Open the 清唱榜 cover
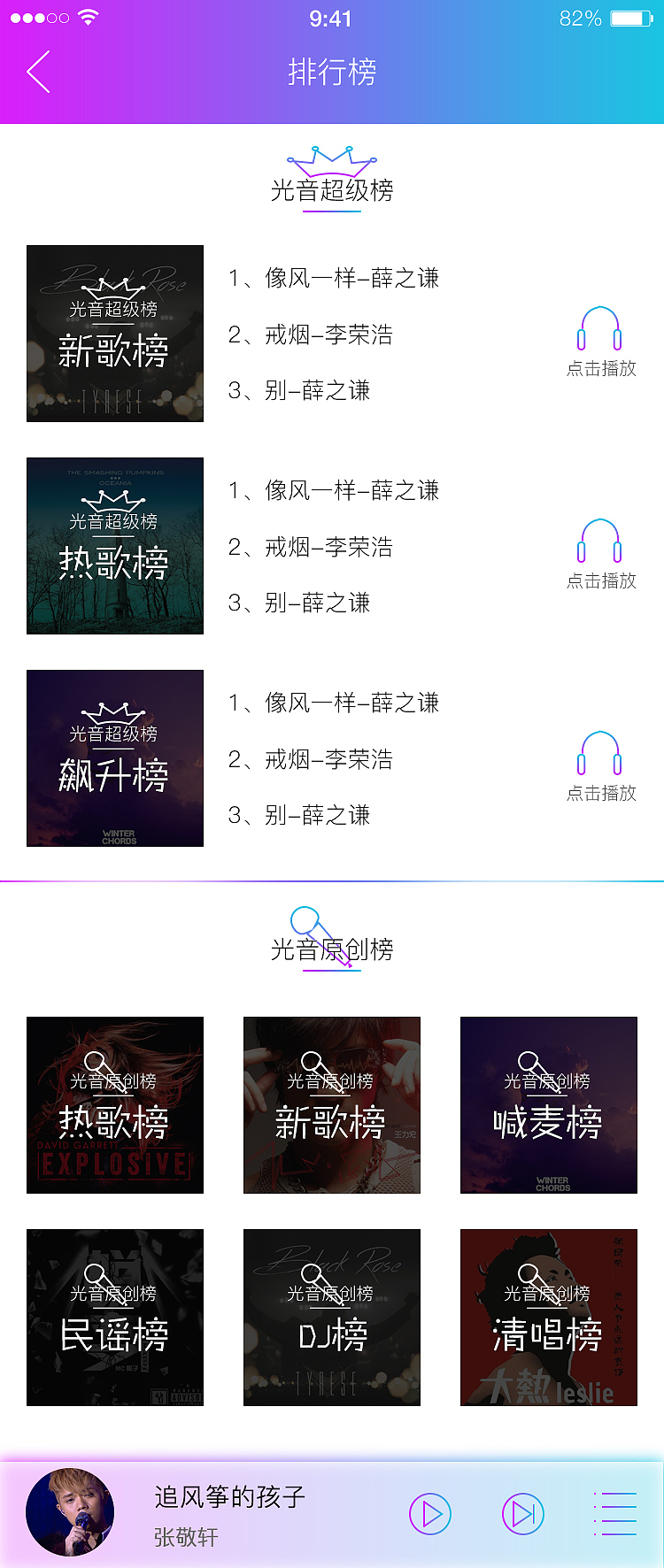The height and width of the screenshot is (1568, 664). click(549, 1318)
